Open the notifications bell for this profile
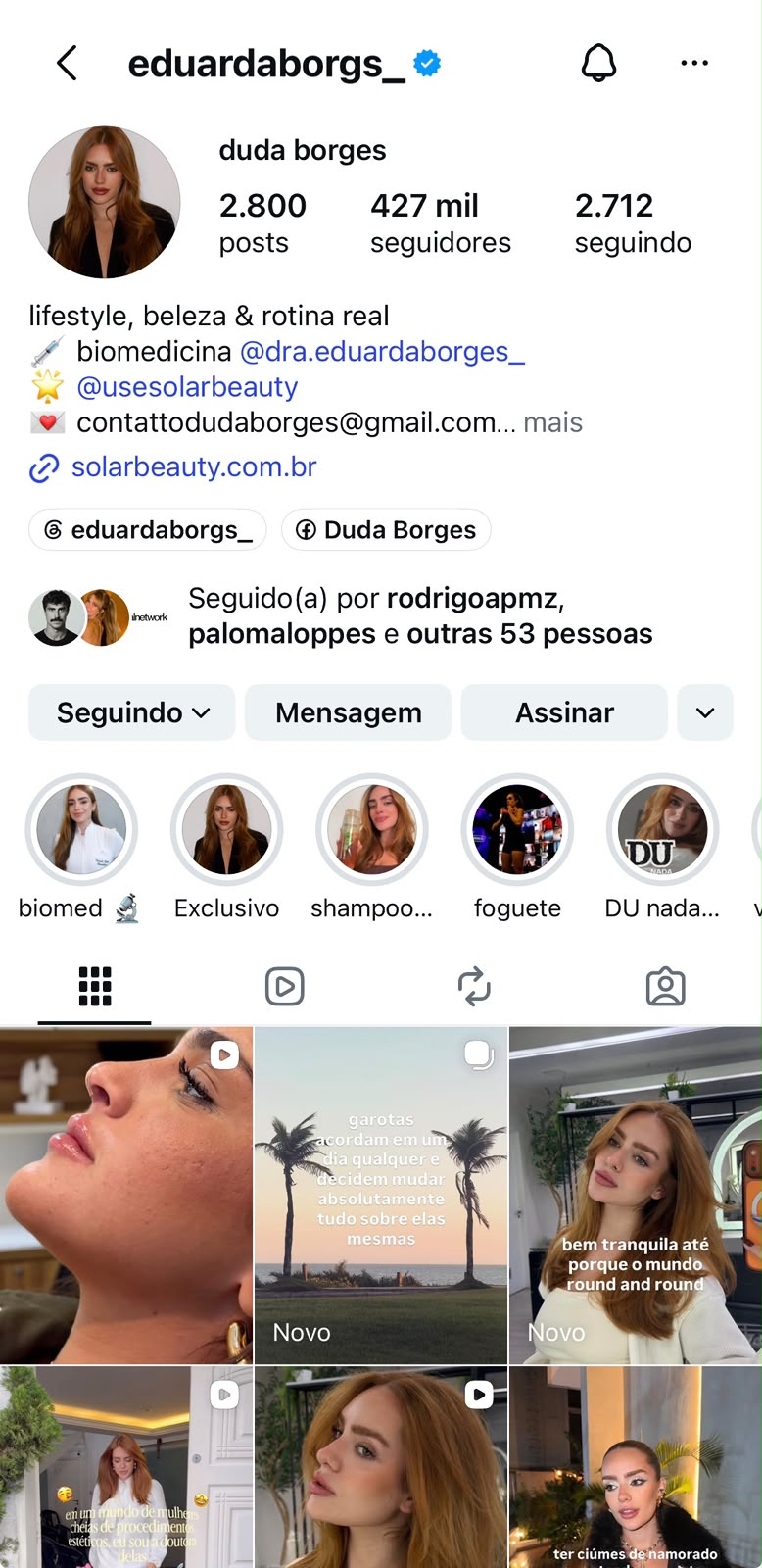 click(x=598, y=64)
